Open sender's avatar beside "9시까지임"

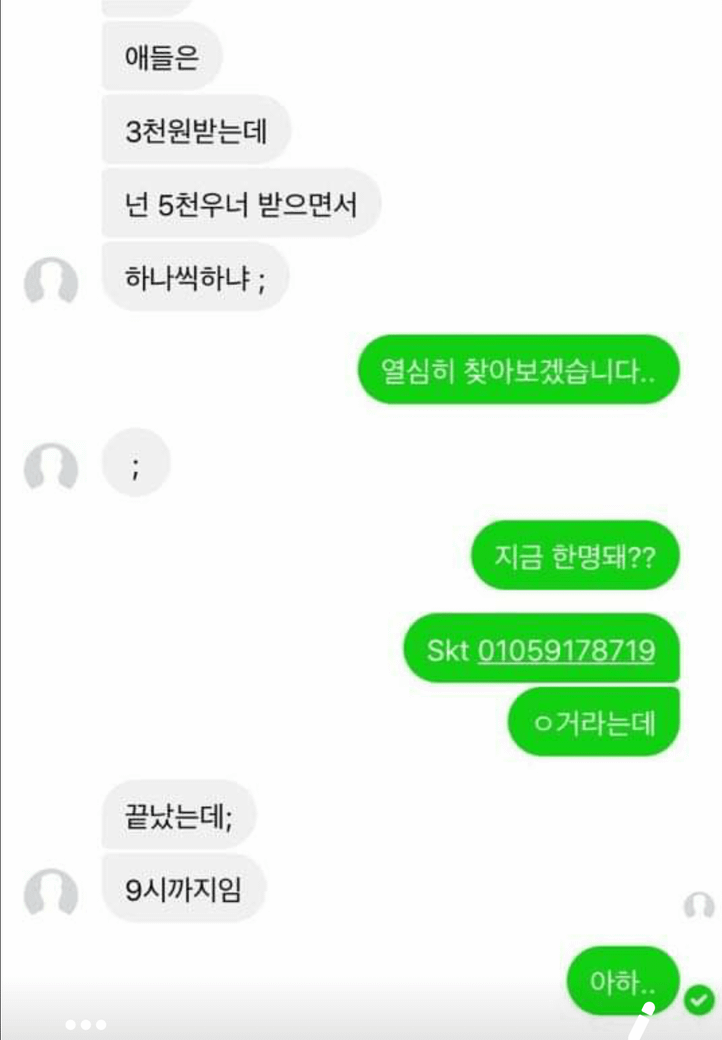(51, 892)
